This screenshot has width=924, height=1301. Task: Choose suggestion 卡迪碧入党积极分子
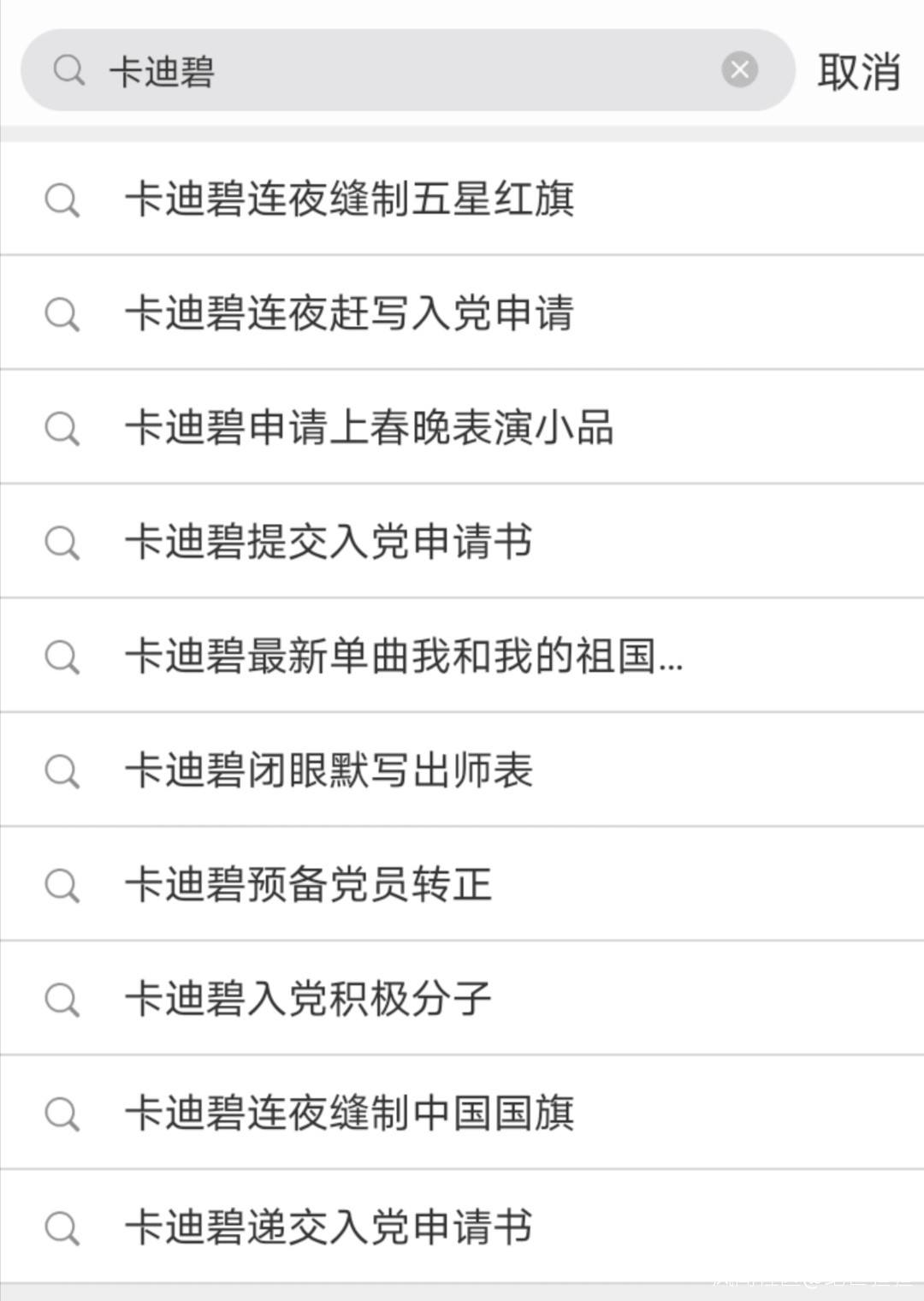[x=308, y=998]
